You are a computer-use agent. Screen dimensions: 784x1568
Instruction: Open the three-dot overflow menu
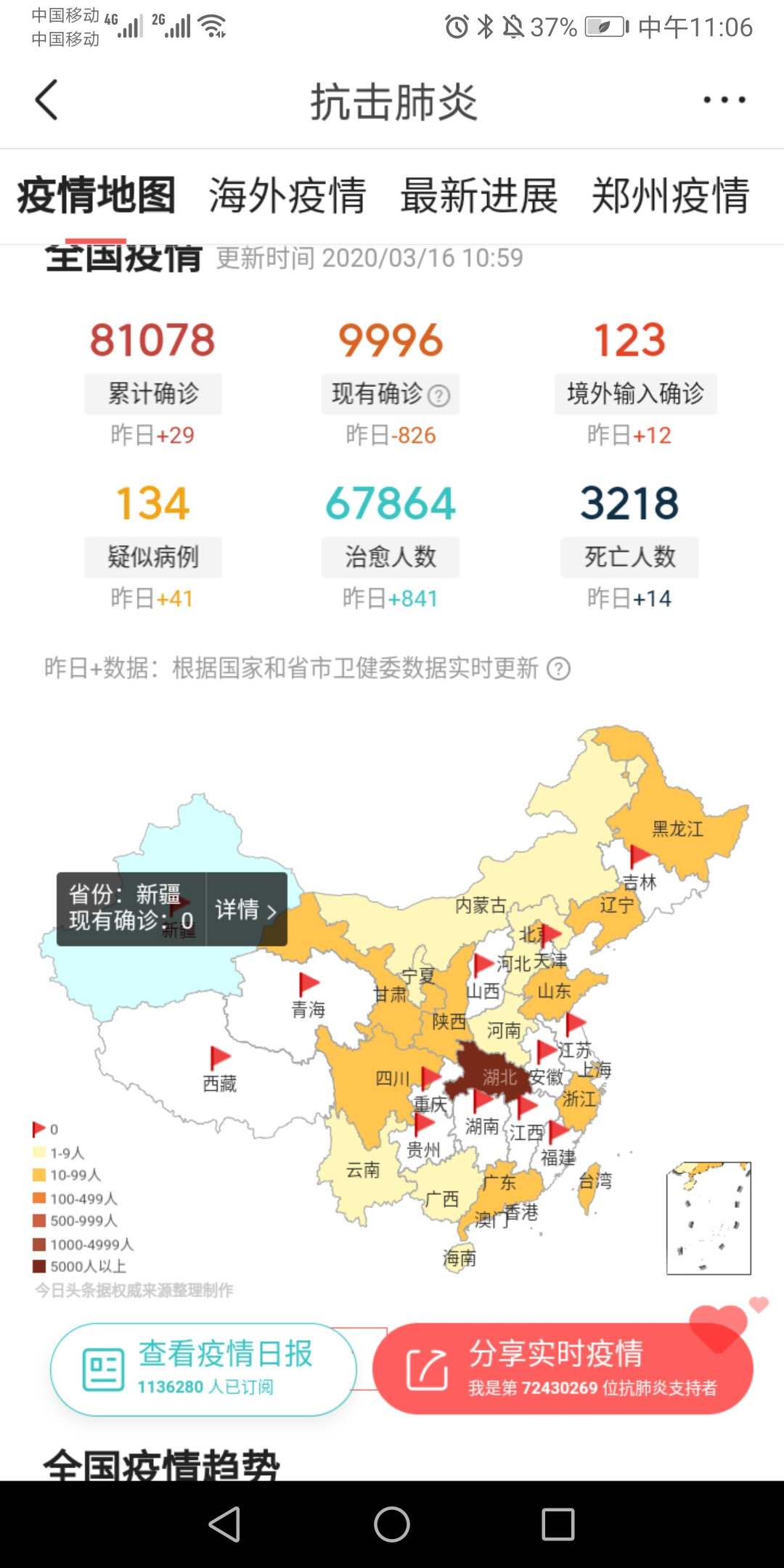724,100
